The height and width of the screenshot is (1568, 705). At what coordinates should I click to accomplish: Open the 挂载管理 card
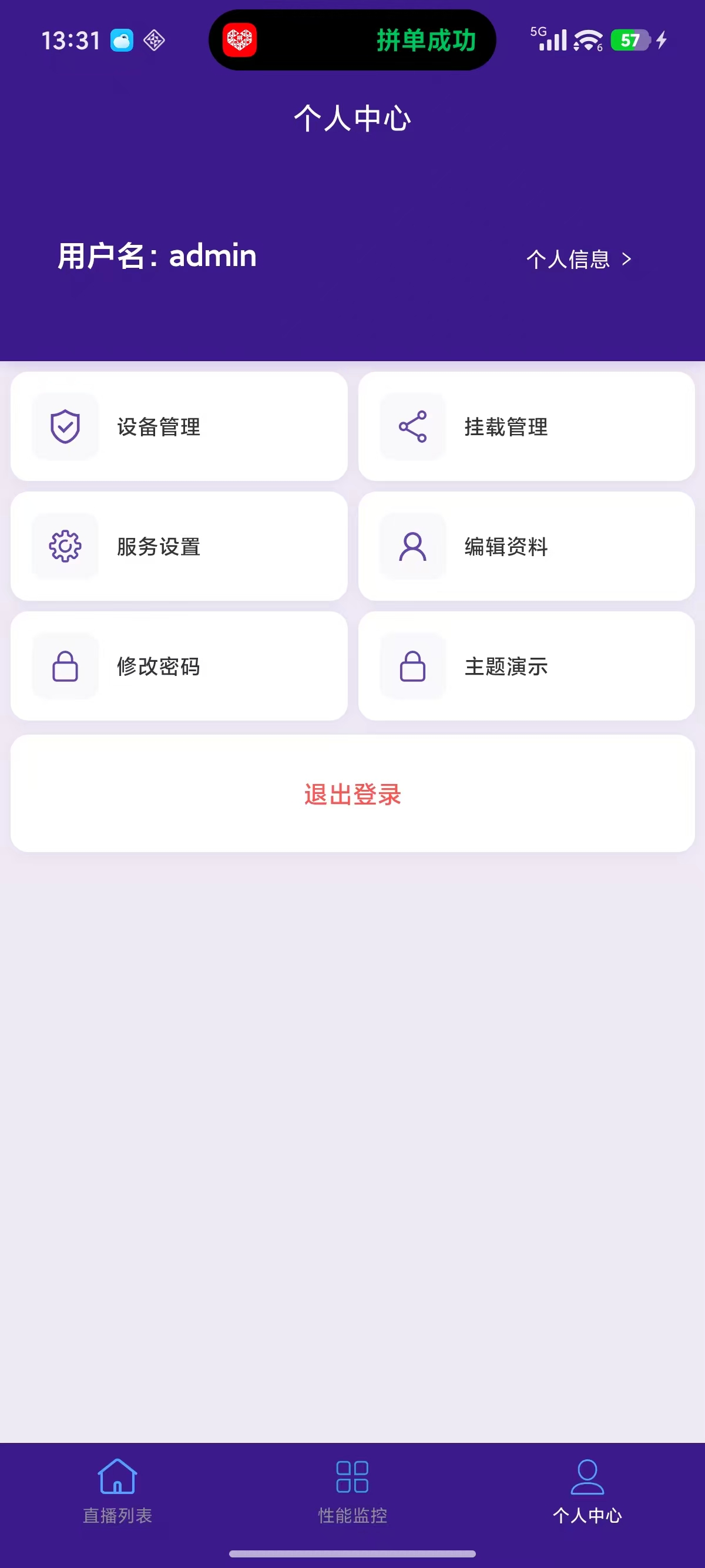[x=527, y=426]
